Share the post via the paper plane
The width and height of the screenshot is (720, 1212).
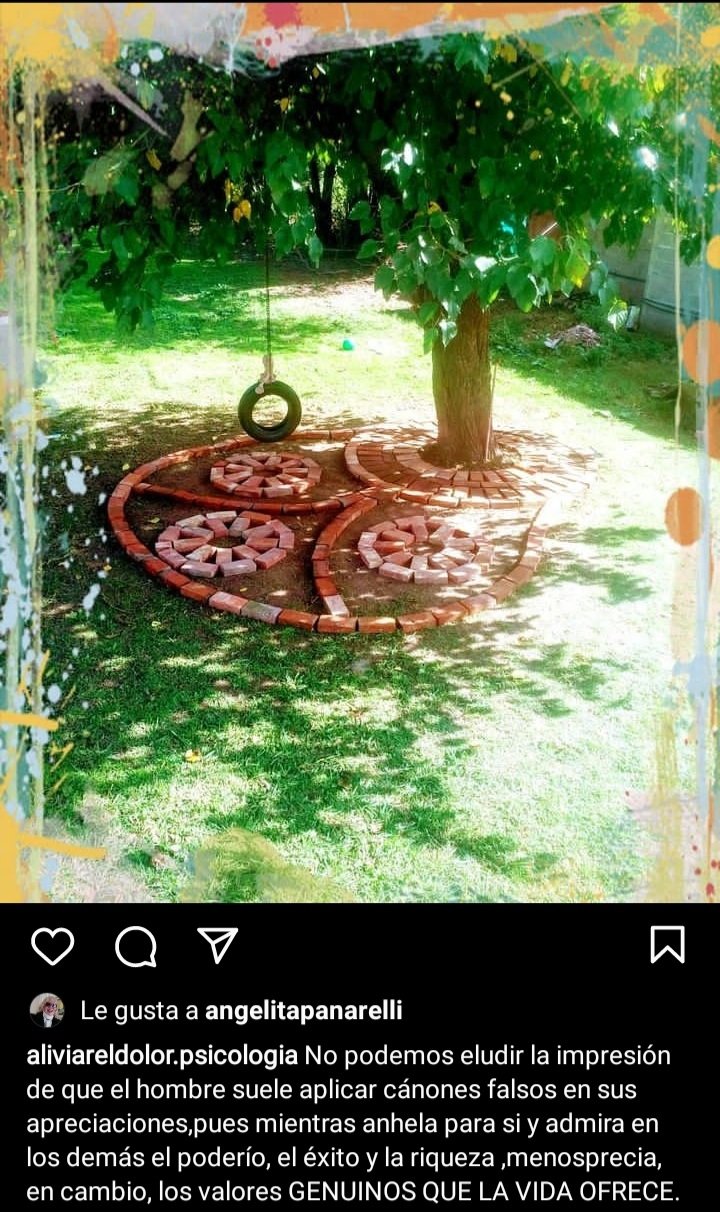click(217, 945)
